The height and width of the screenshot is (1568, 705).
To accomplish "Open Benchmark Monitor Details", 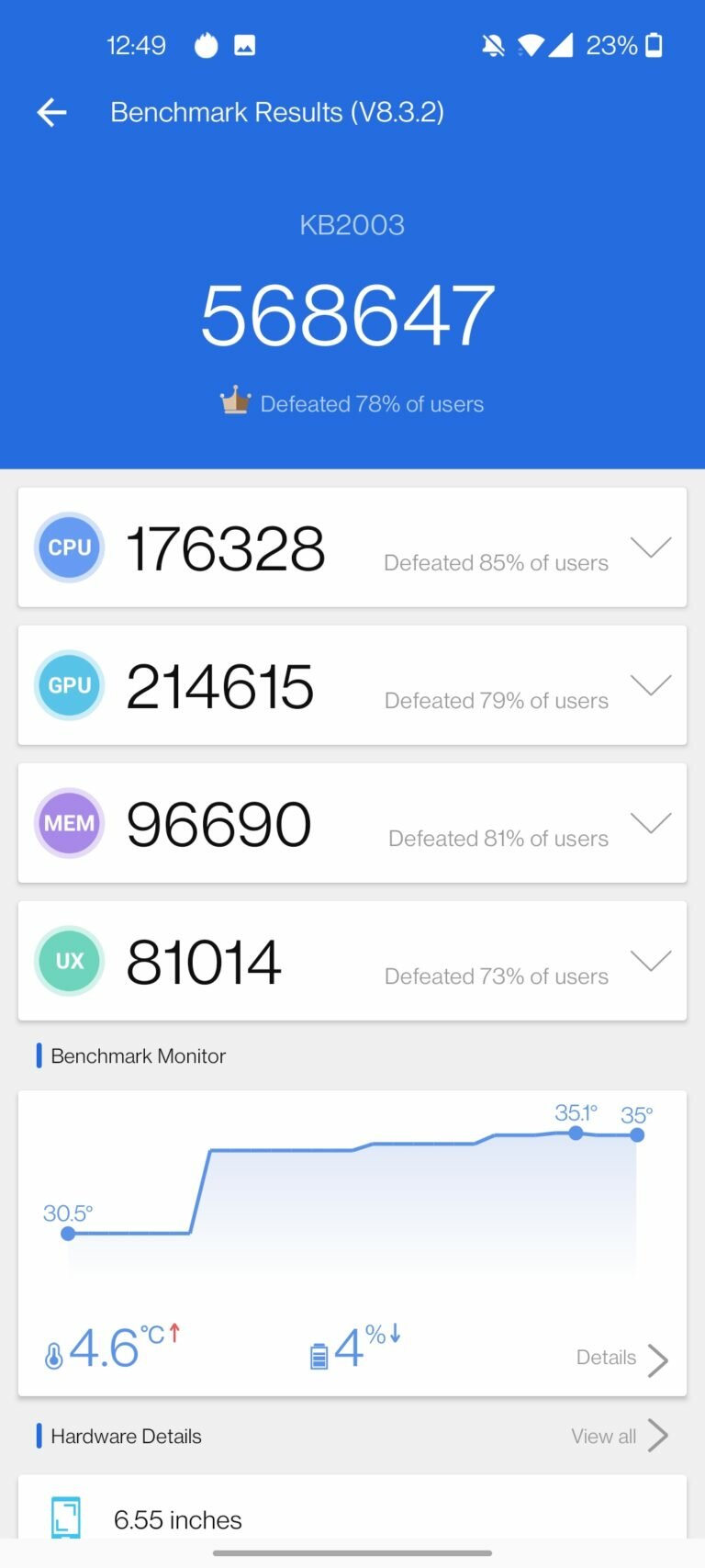I will coord(622,1359).
